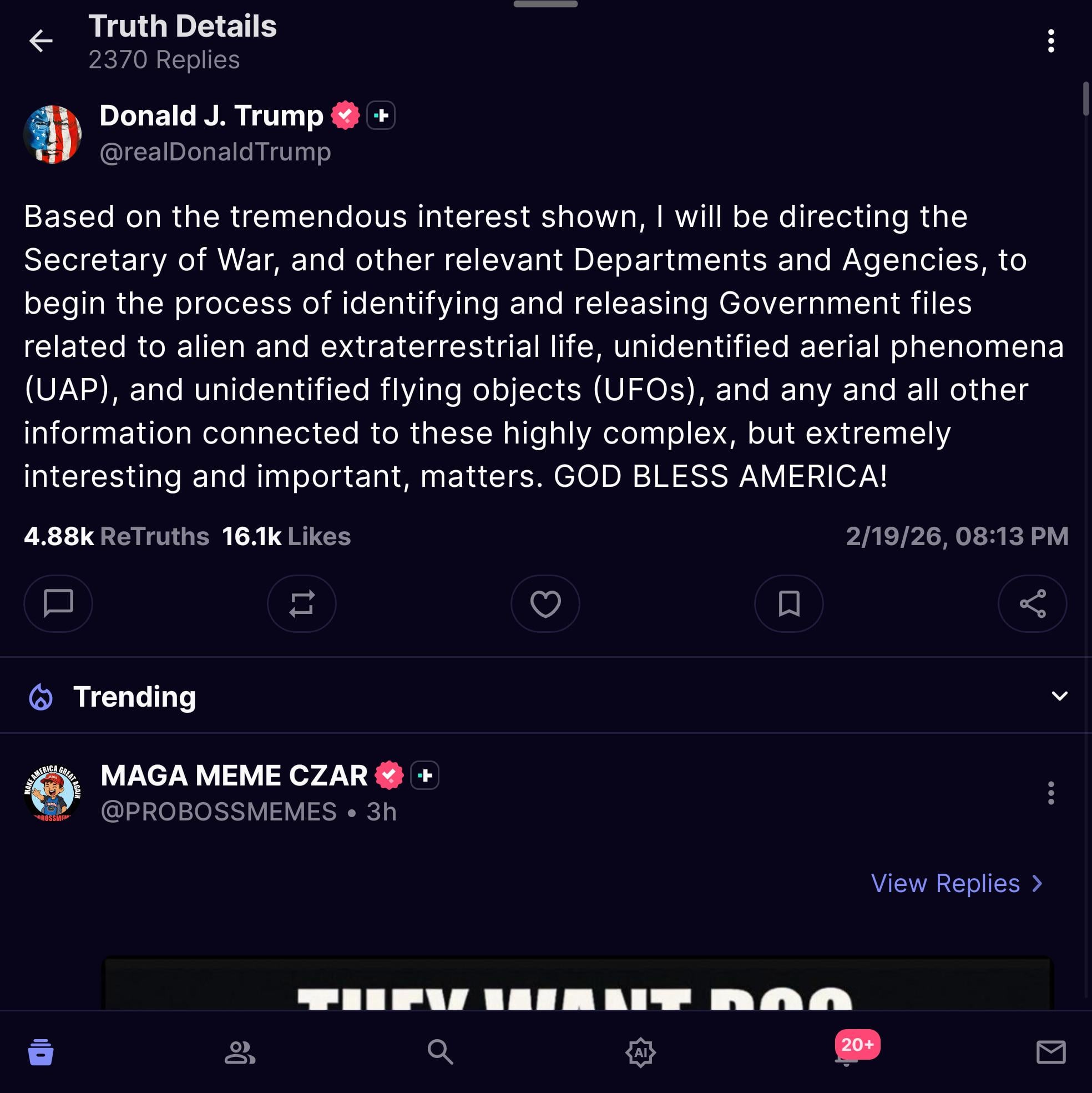Screen dimensions: 1092x1093
Task: Open Donald J. Trump's profile picture
Action: coord(53,135)
